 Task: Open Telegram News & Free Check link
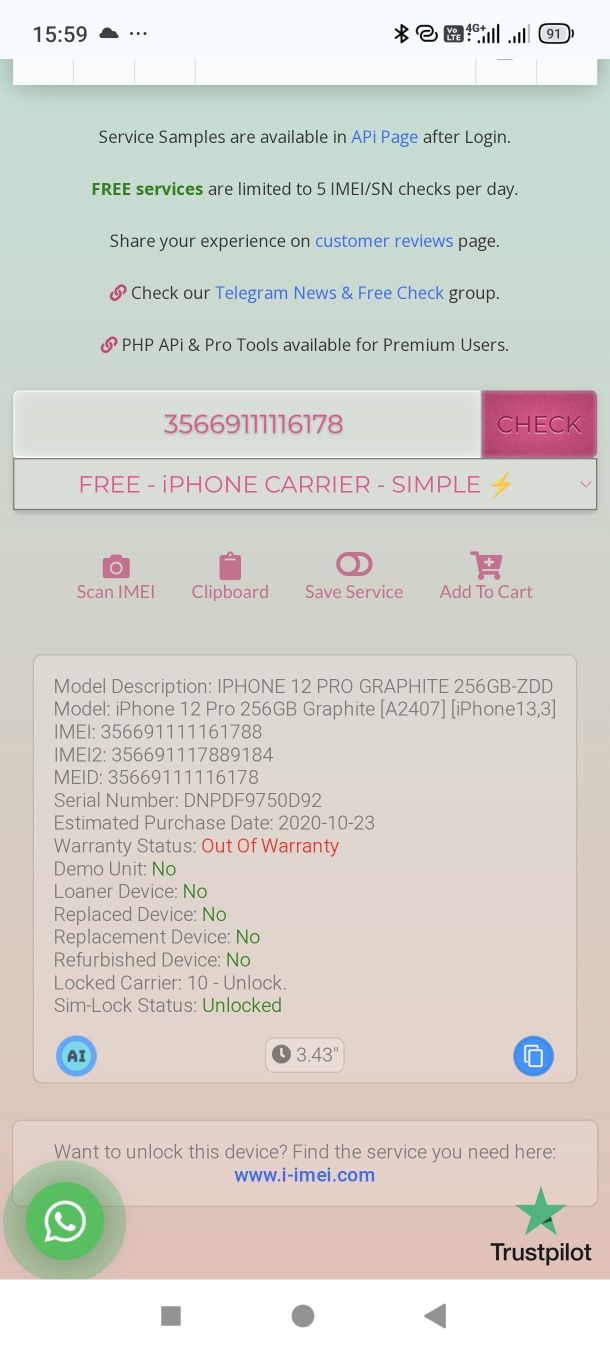point(329,293)
